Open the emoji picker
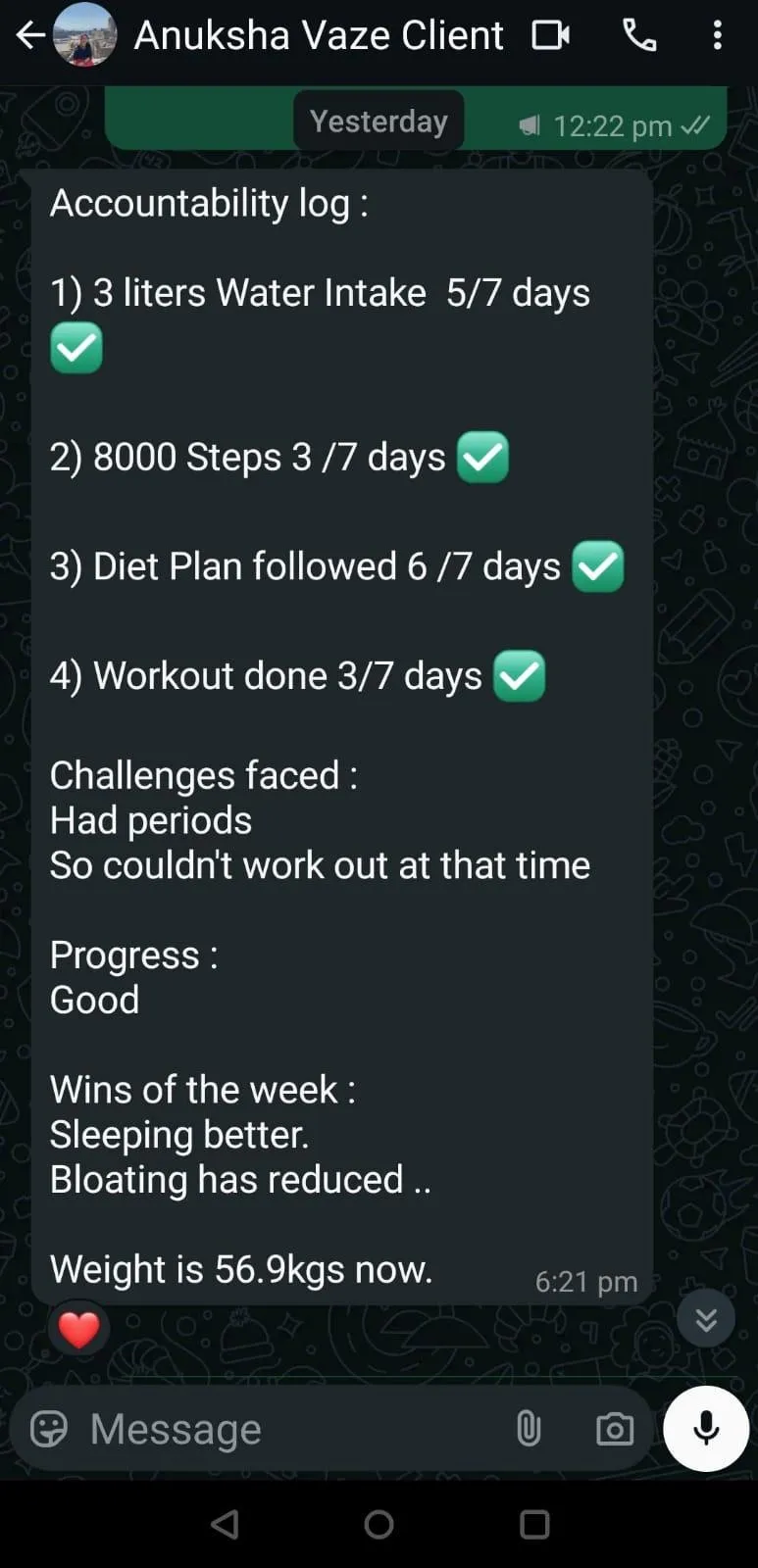Viewport: 758px width, 1568px height. pyautogui.click(x=49, y=1429)
